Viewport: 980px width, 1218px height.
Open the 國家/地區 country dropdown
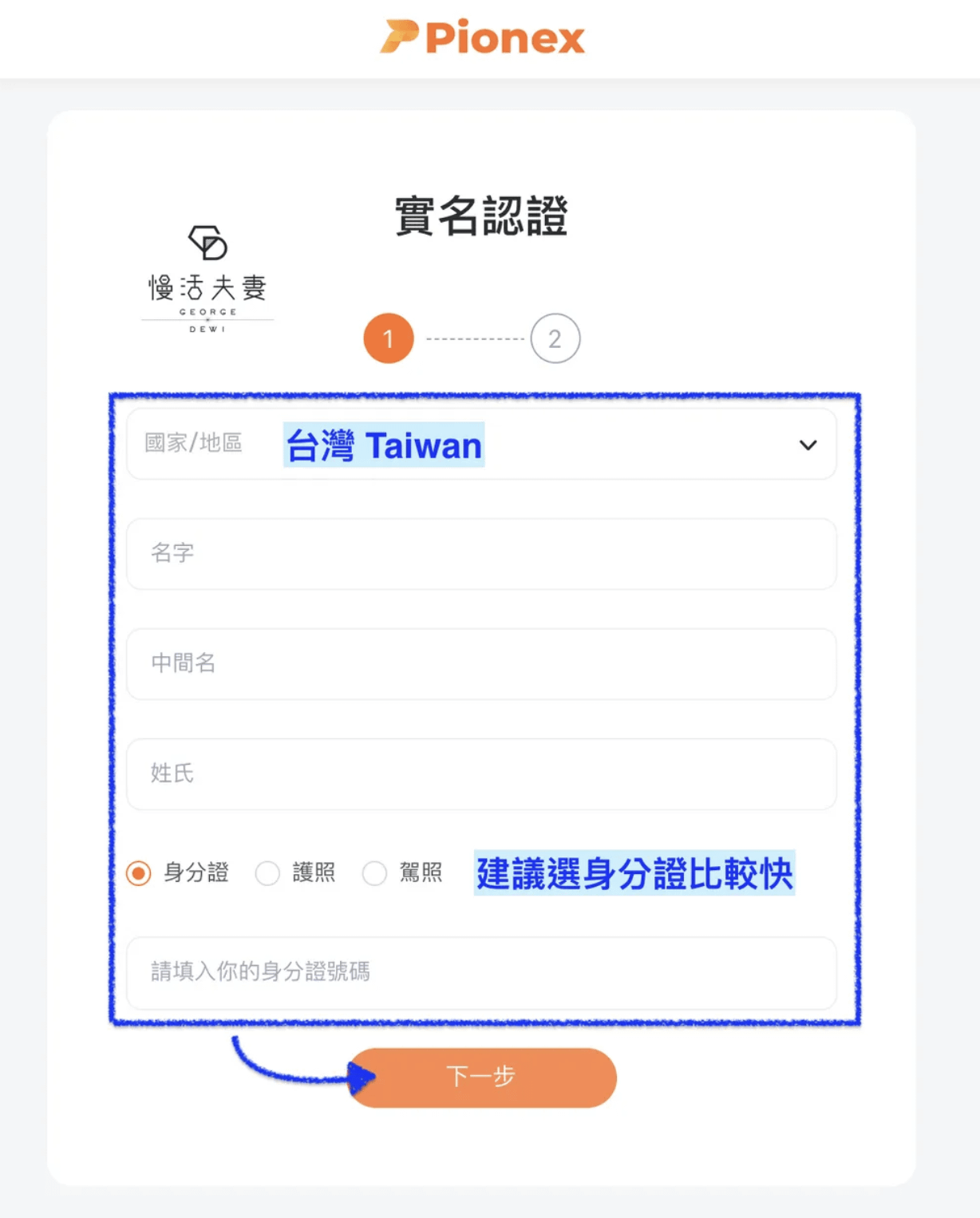point(481,445)
